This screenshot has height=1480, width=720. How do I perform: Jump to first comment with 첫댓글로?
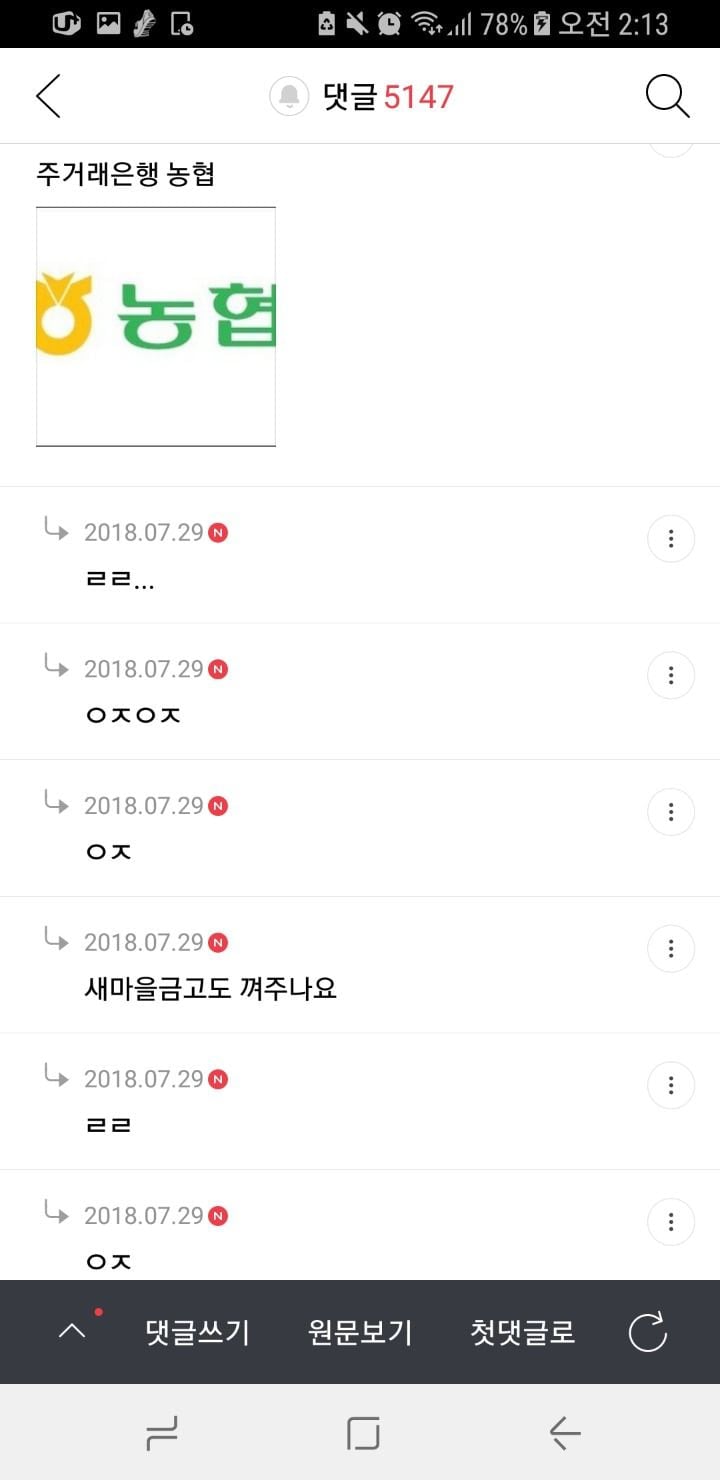[523, 1332]
